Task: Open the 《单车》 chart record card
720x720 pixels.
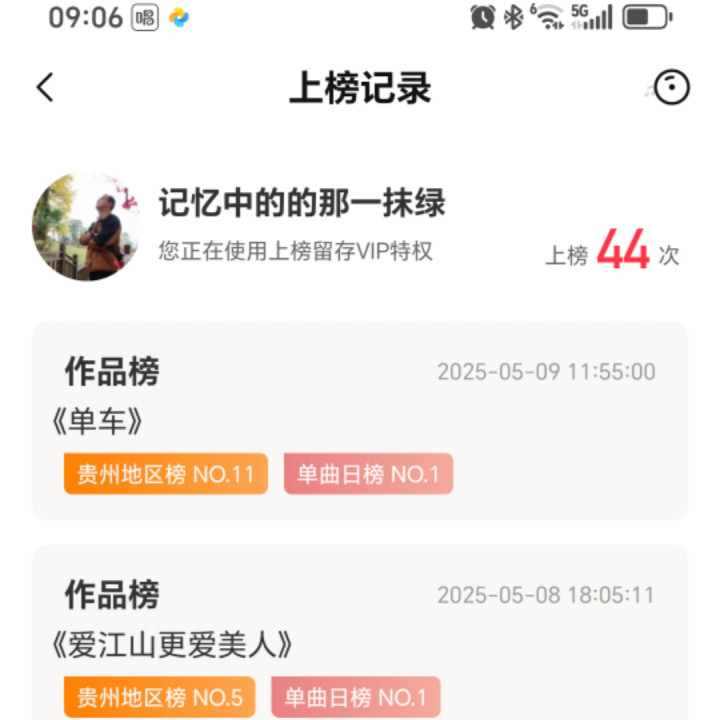Action: [x=359, y=420]
